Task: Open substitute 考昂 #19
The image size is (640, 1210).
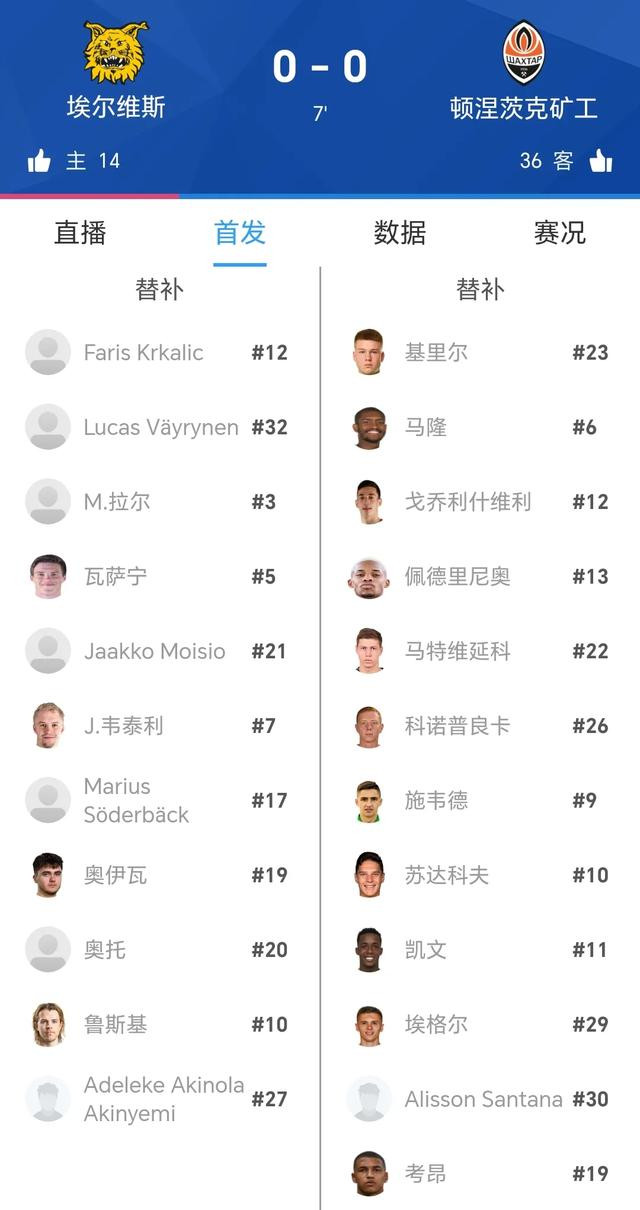Action: [481, 1174]
